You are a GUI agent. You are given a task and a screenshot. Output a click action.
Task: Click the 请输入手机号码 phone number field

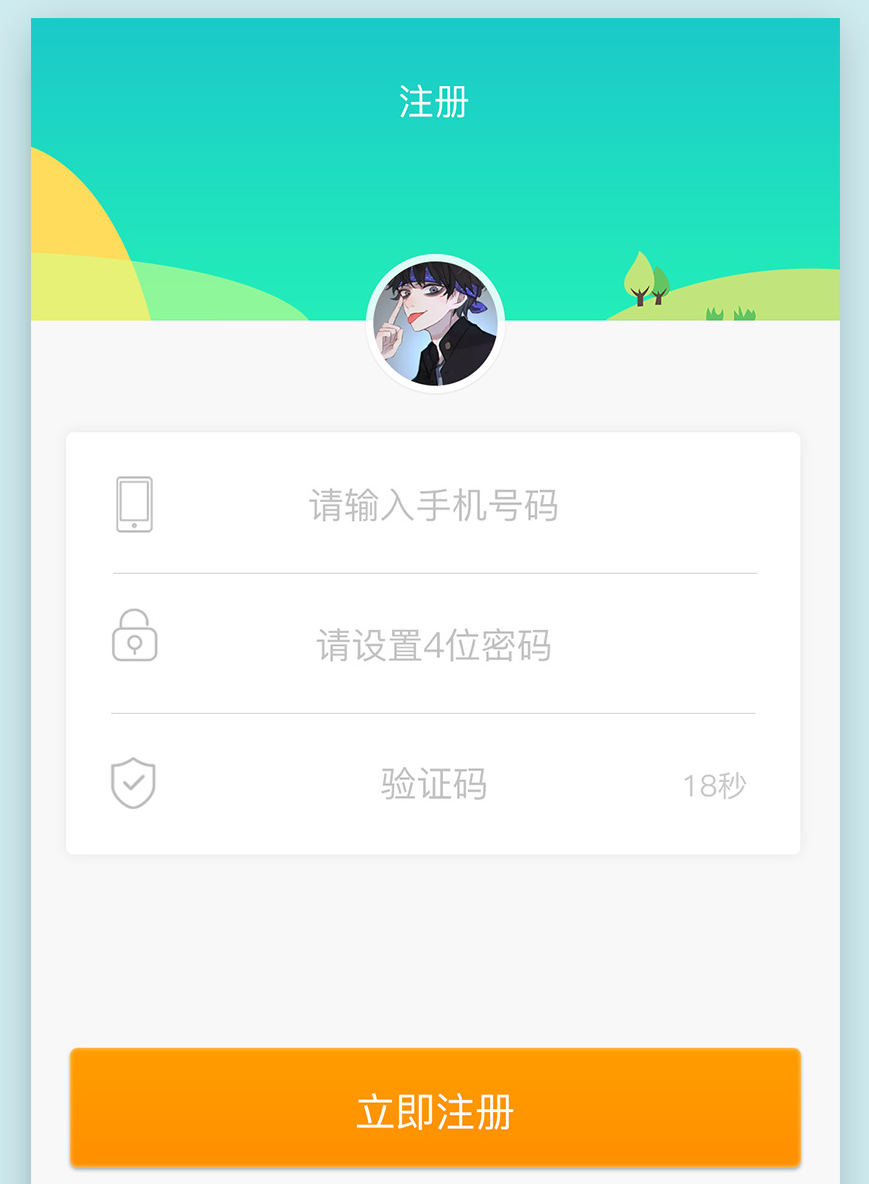point(434,507)
